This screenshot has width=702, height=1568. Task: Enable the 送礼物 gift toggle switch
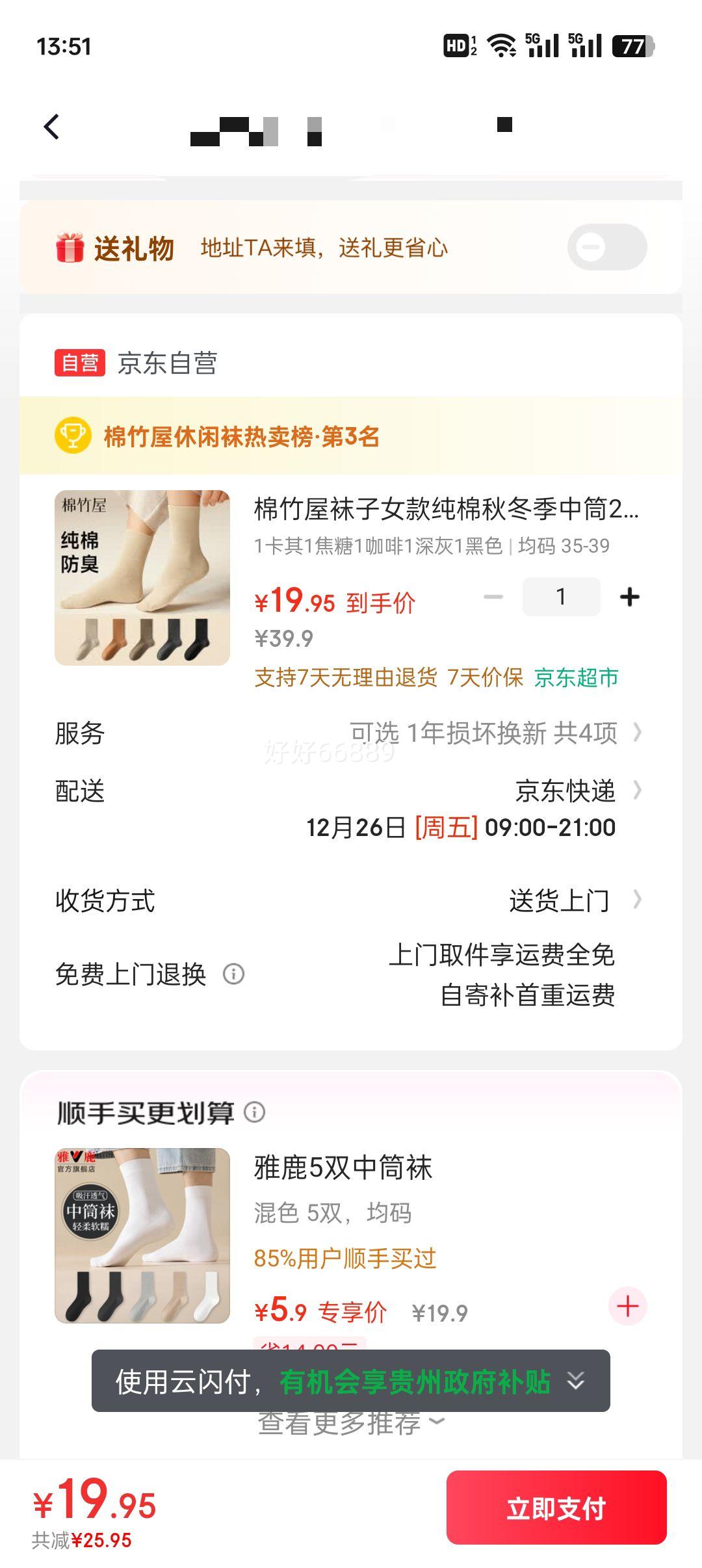pos(606,248)
